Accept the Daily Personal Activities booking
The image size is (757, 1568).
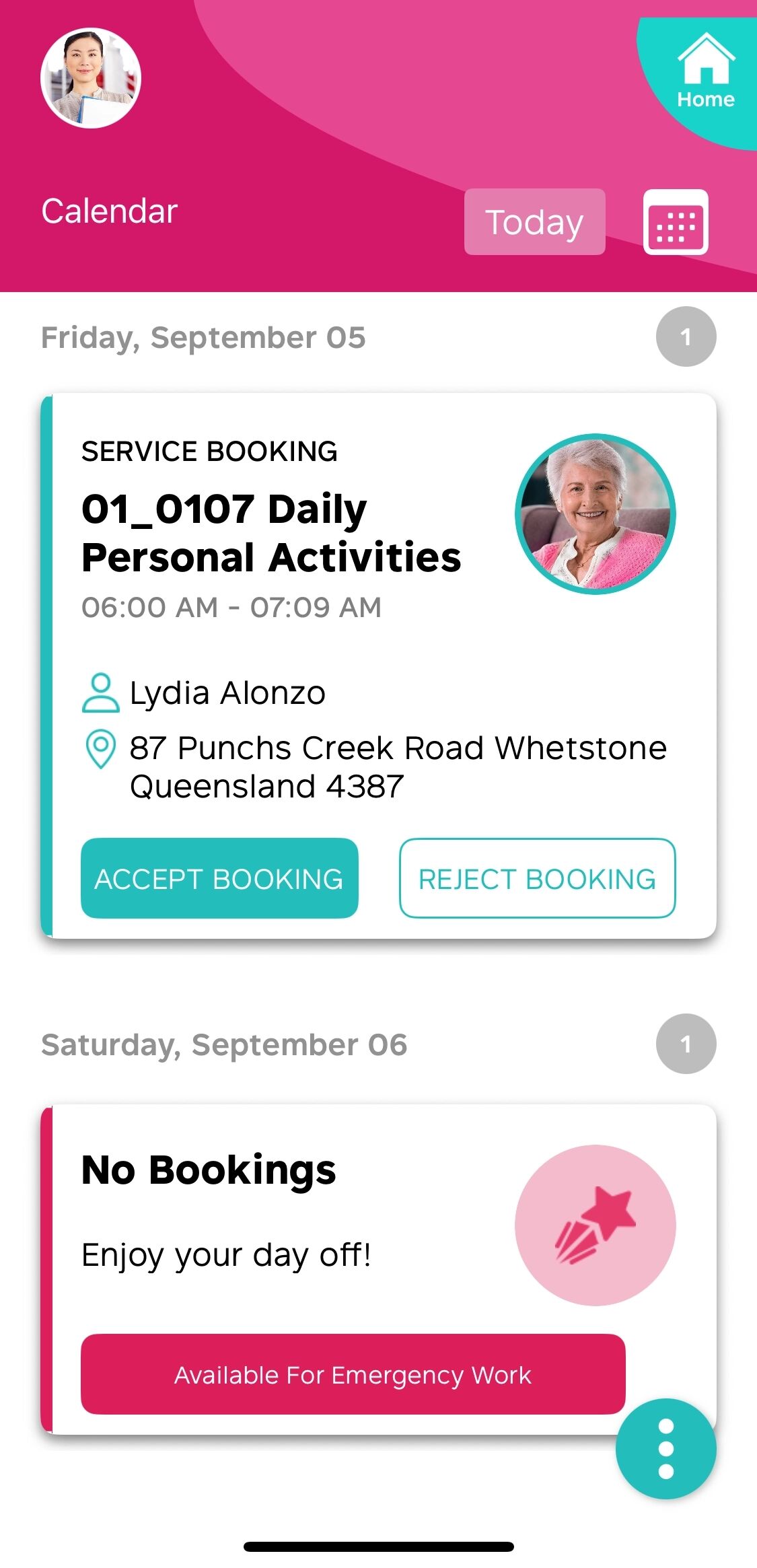[219, 878]
